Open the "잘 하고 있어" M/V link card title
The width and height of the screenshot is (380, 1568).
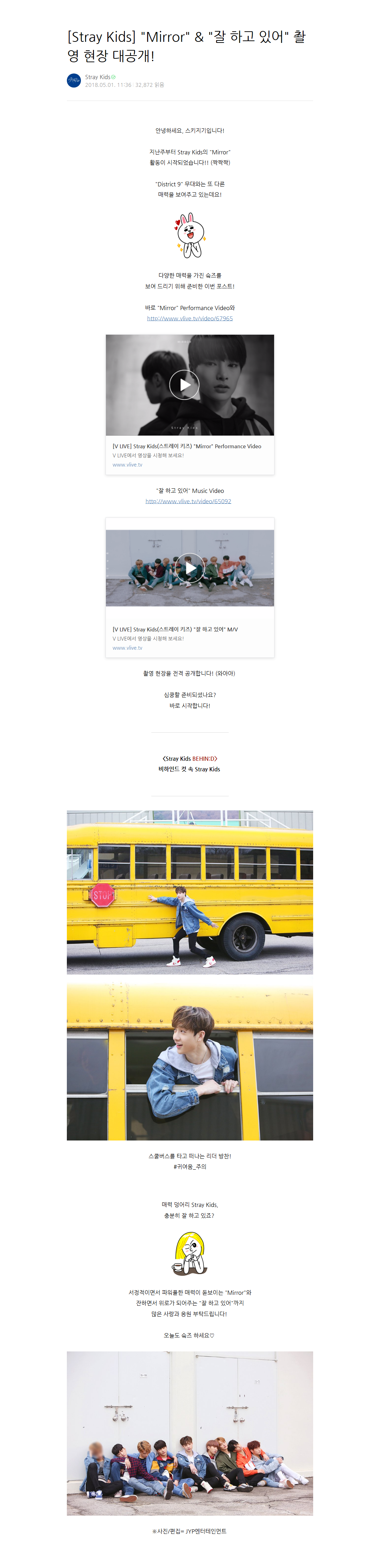[x=175, y=629]
